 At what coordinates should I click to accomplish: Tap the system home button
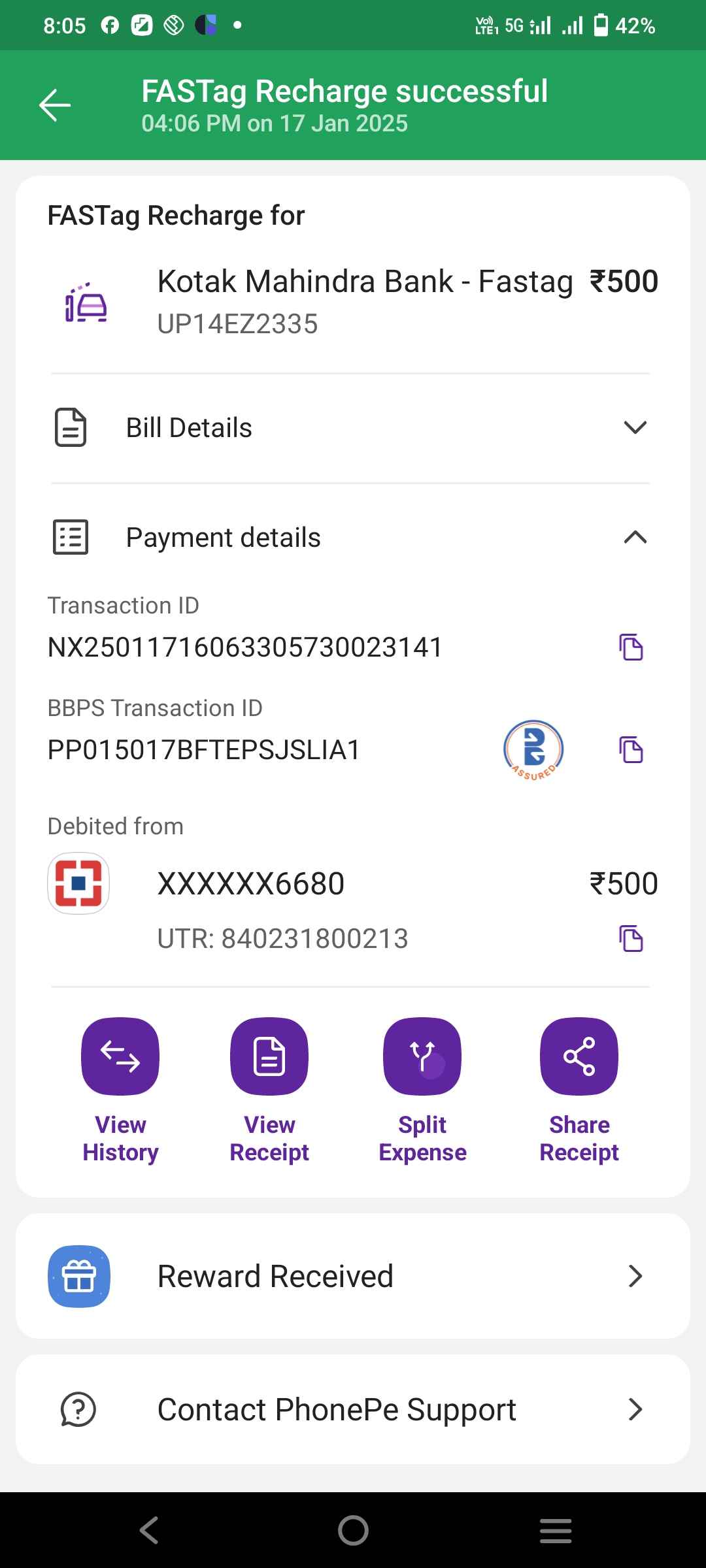coord(353,1530)
